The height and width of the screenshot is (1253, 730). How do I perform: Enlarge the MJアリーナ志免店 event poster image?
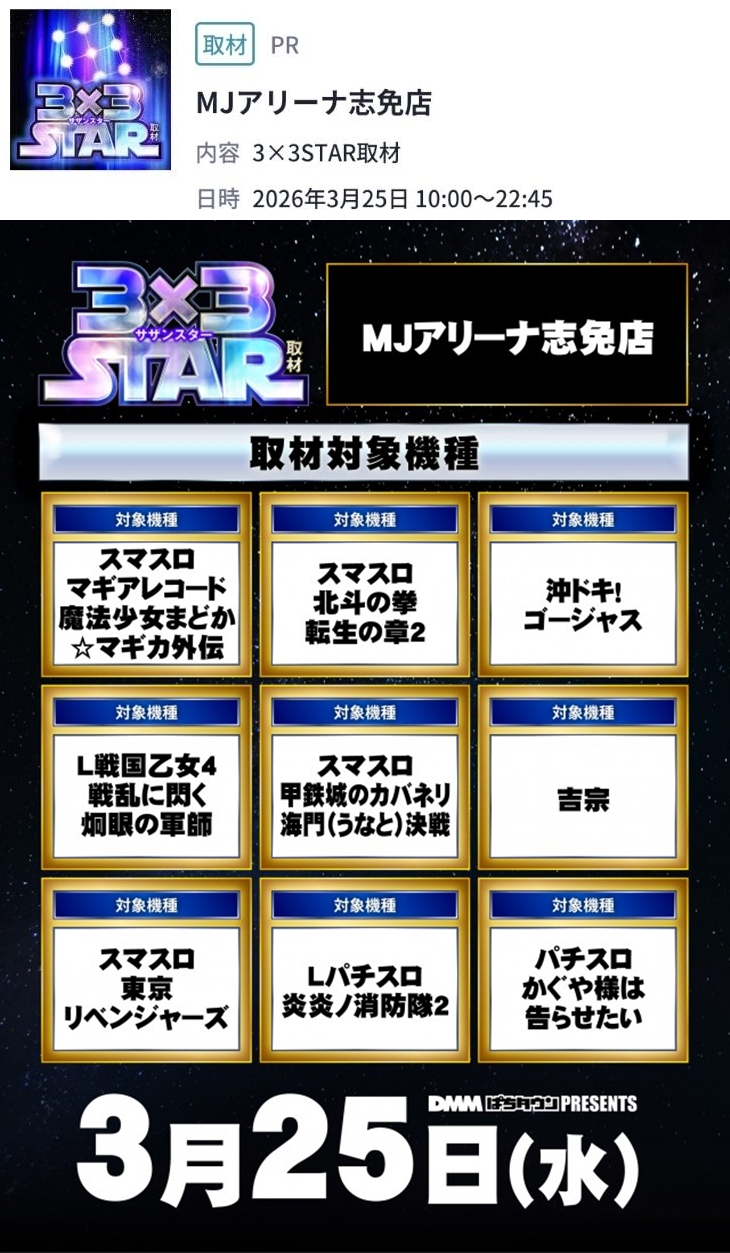pos(365,735)
